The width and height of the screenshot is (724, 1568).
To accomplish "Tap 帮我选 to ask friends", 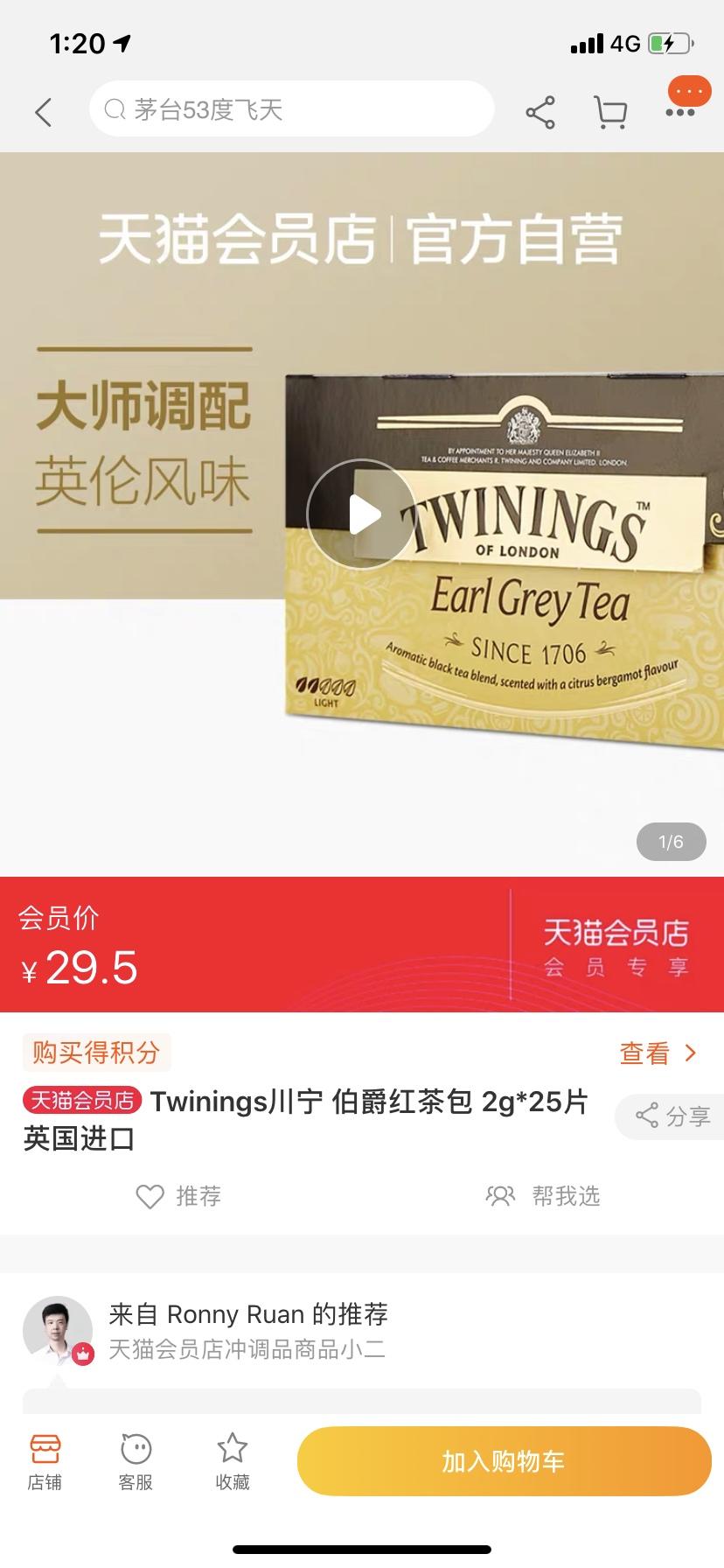I will [x=542, y=1196].
